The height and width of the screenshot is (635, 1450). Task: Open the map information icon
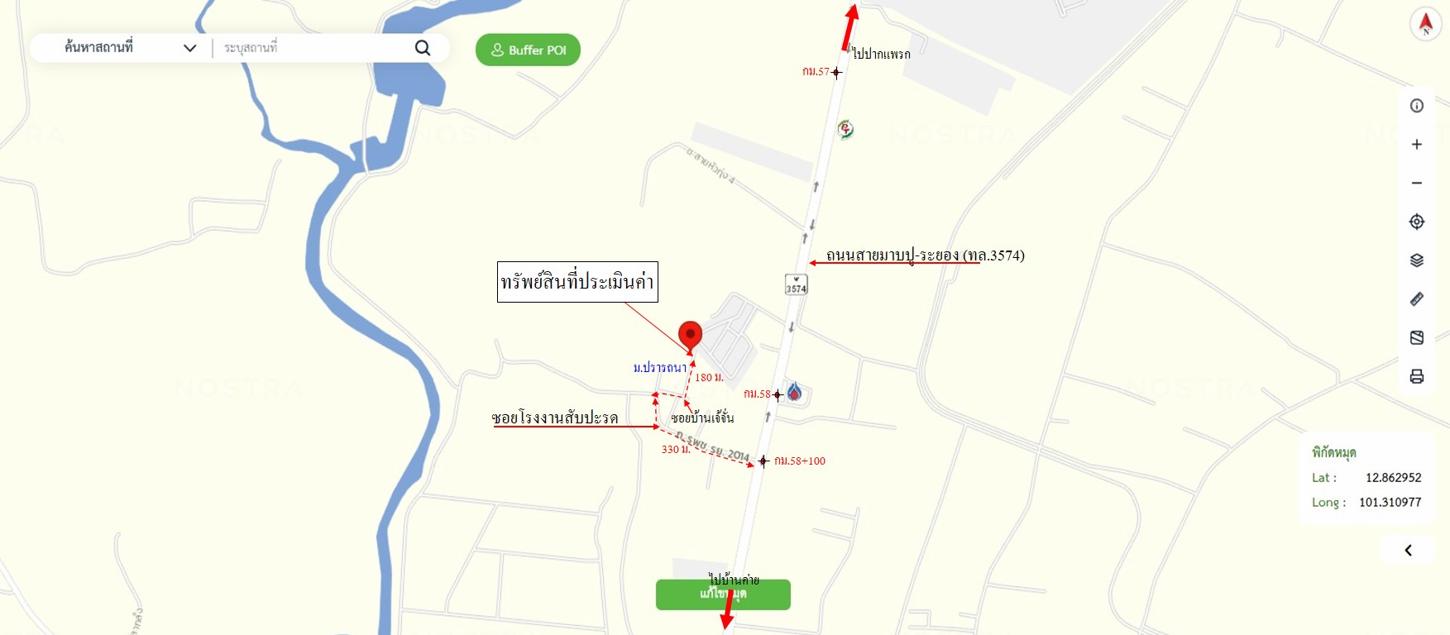point(1416,106)
